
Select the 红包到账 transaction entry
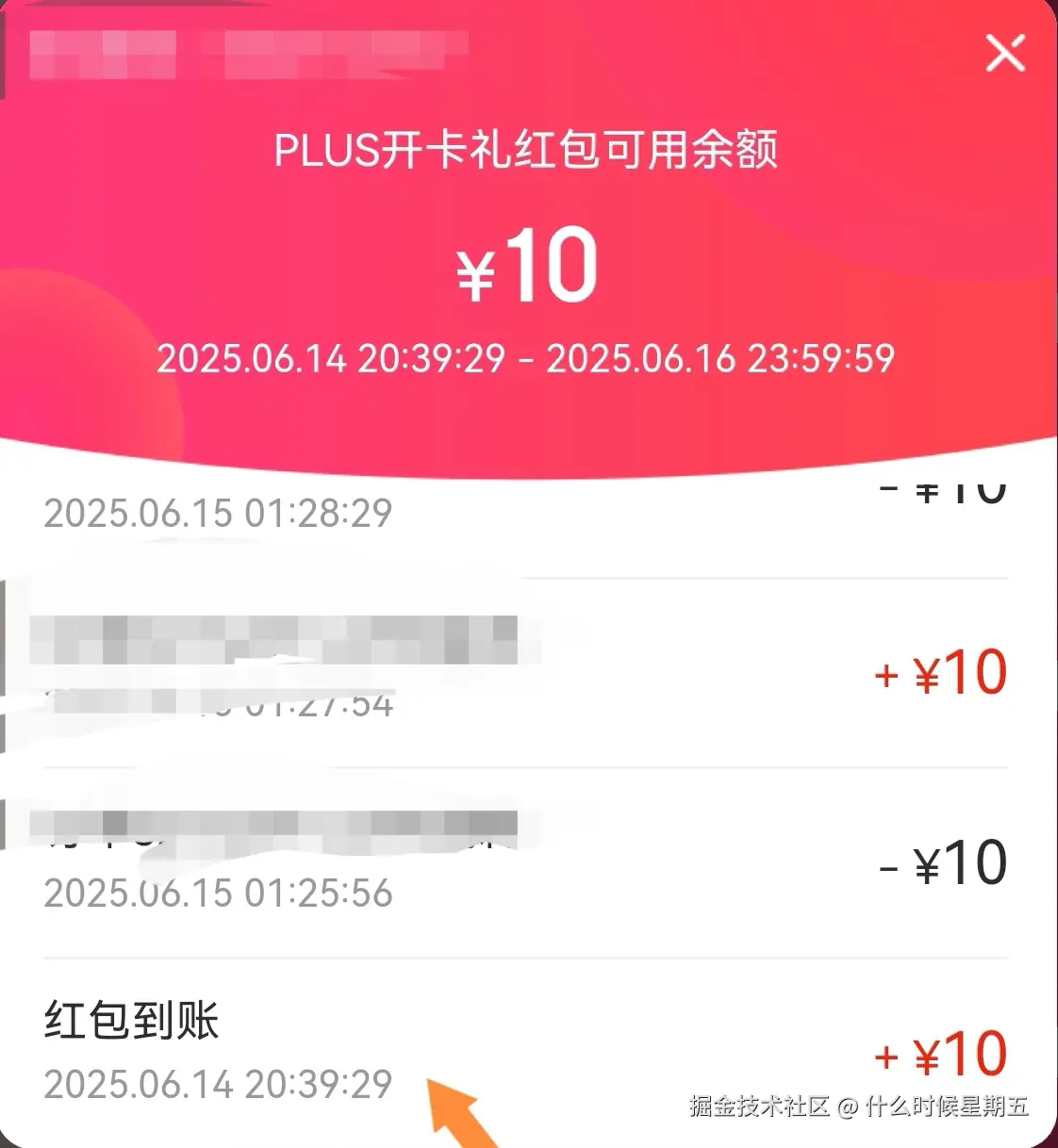tap(132, 1024)
